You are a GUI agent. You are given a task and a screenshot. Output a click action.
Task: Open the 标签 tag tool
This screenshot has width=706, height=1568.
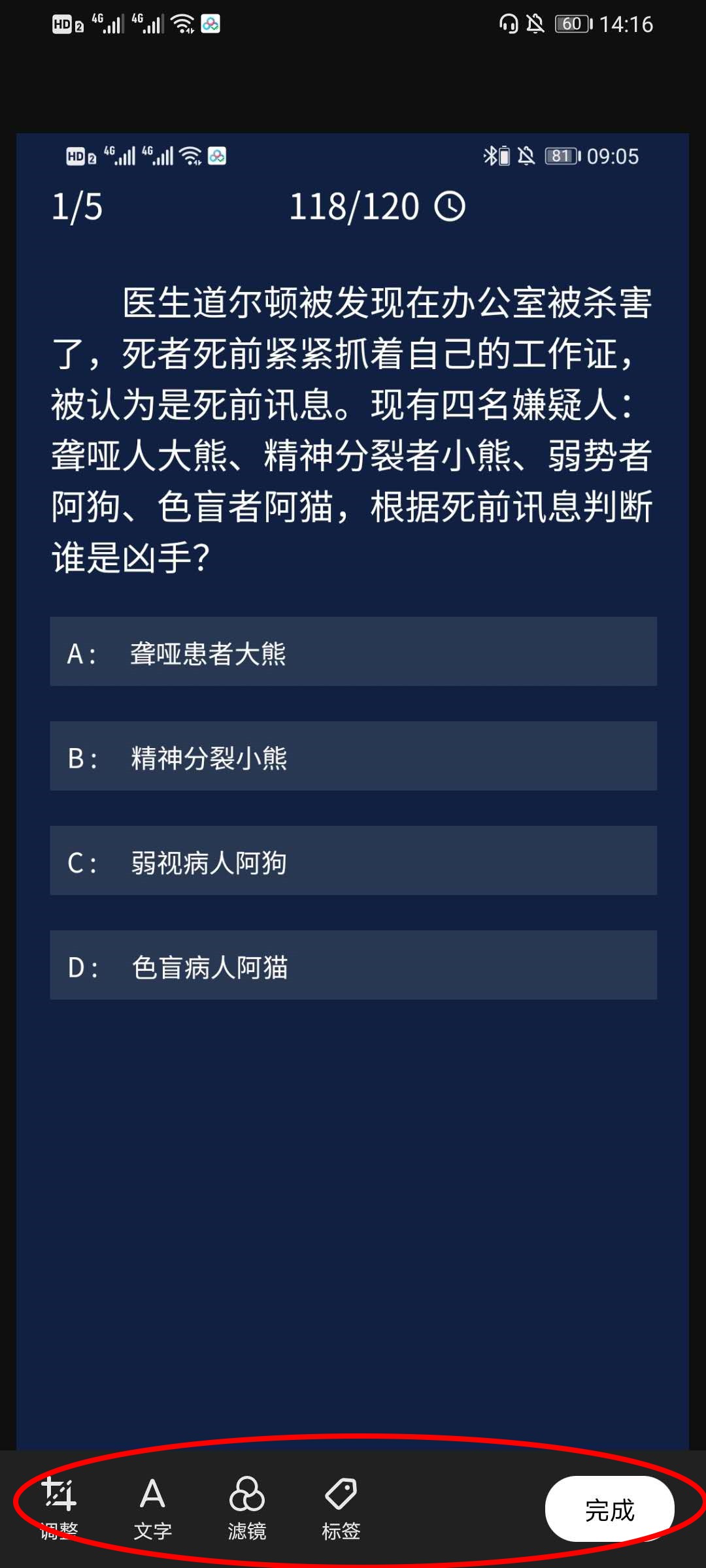(x=341, y=1507)
